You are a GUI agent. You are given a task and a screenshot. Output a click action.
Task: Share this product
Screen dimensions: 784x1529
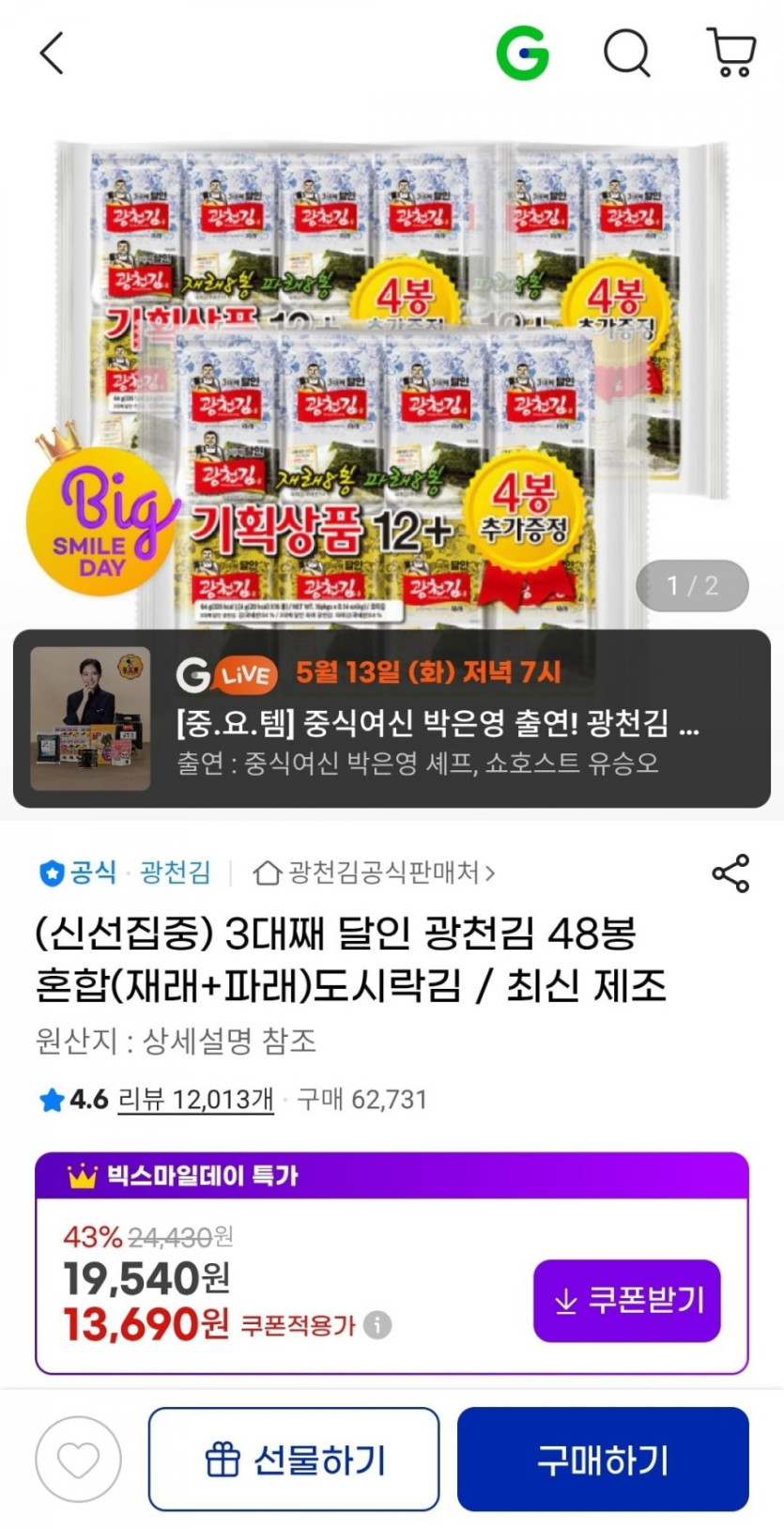point(730,873)
